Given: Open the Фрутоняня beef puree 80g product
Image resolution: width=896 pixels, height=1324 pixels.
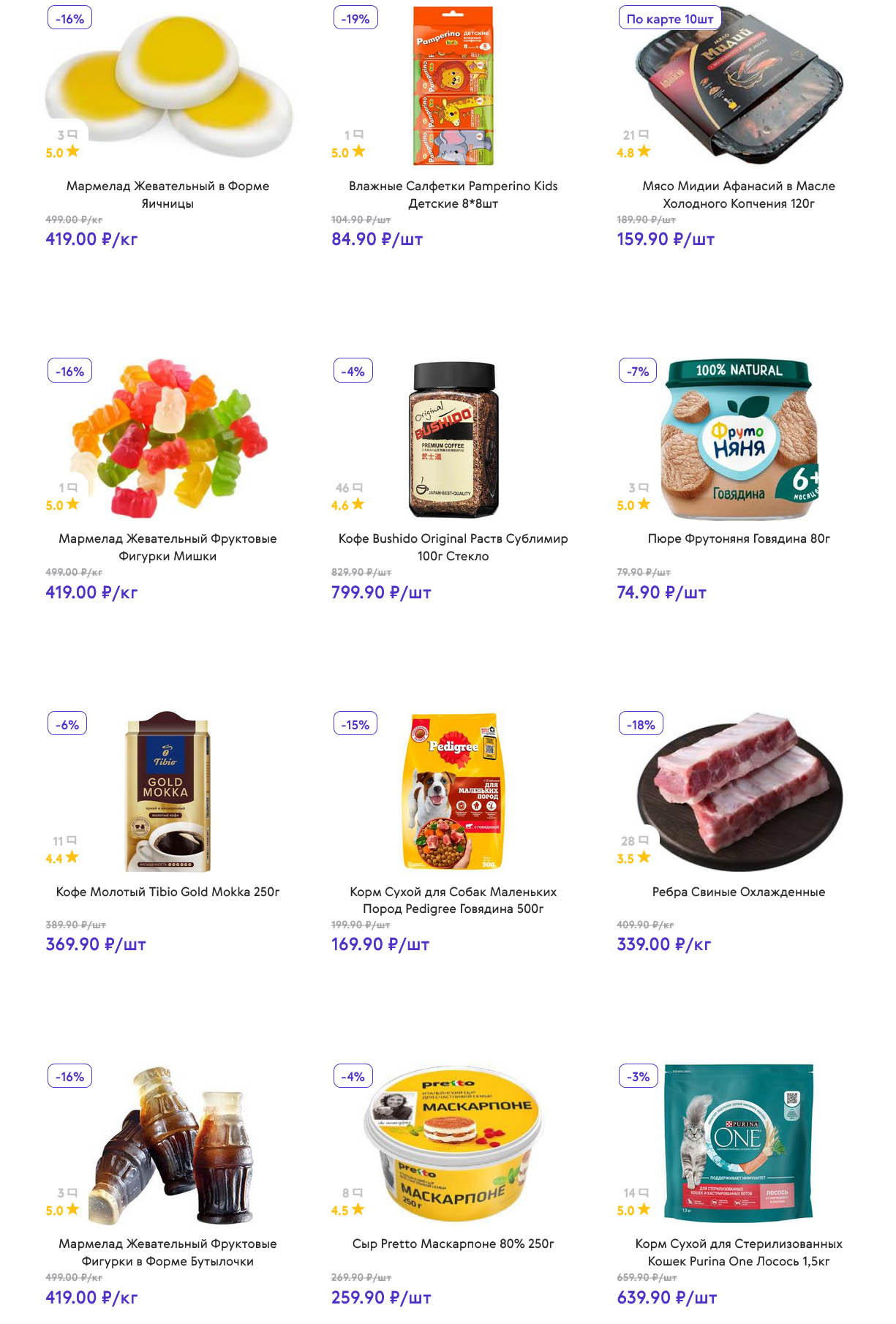Looking at the screenshot, I should (x=738, y=539).
